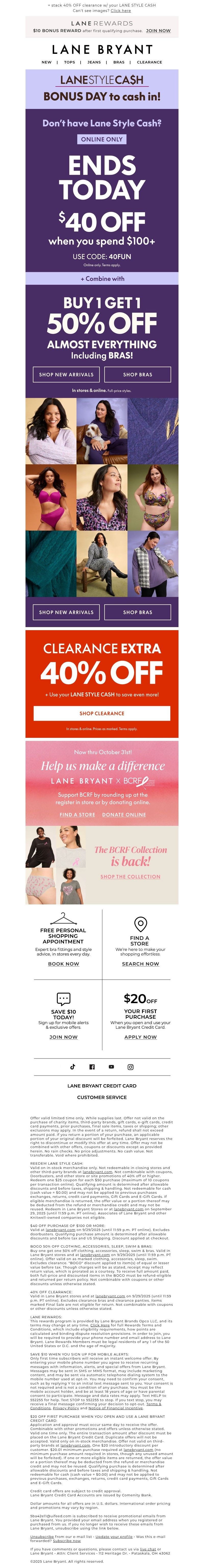Open Lane Bryant Instagram page

click(130, 1066)
